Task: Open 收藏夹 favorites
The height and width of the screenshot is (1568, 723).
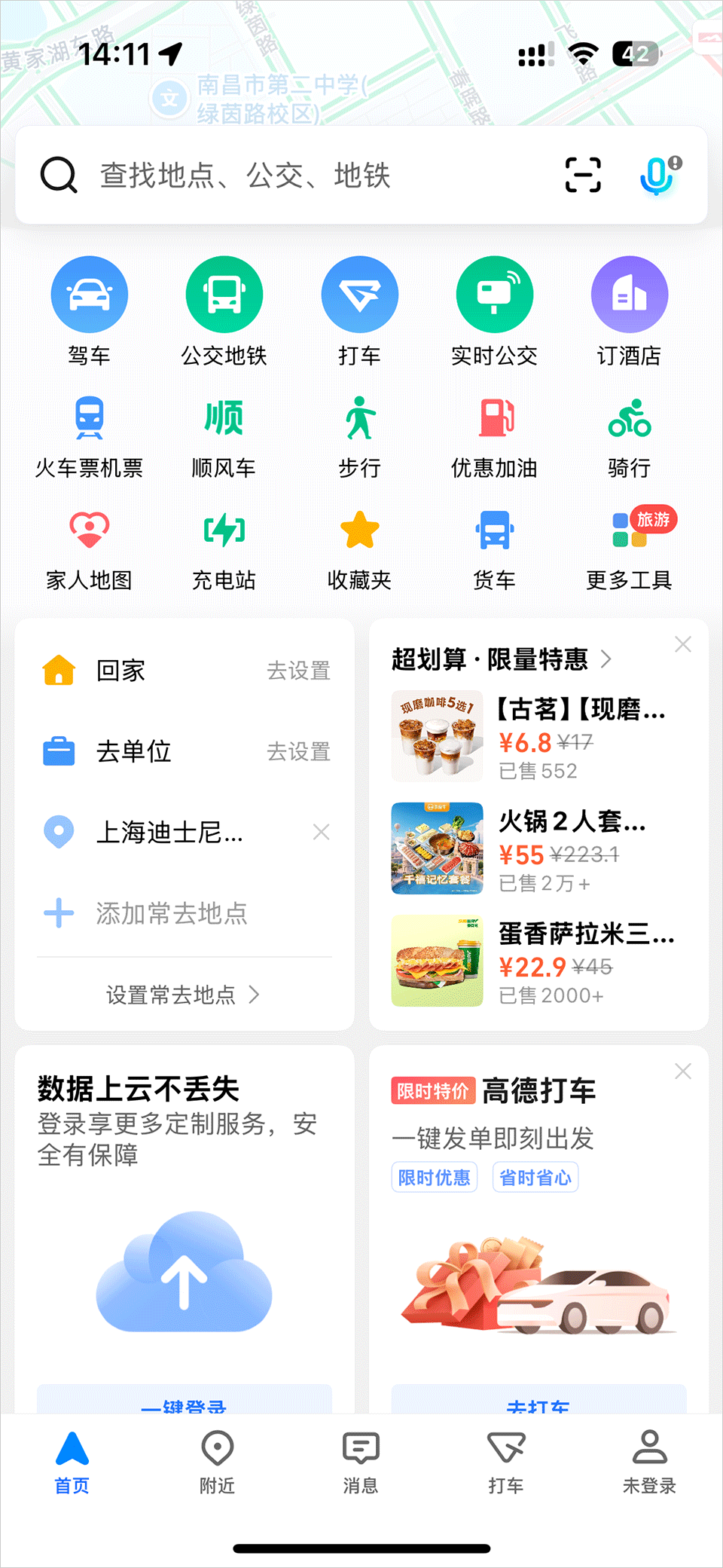Action: pyautogui.click(x=359, y=549)
